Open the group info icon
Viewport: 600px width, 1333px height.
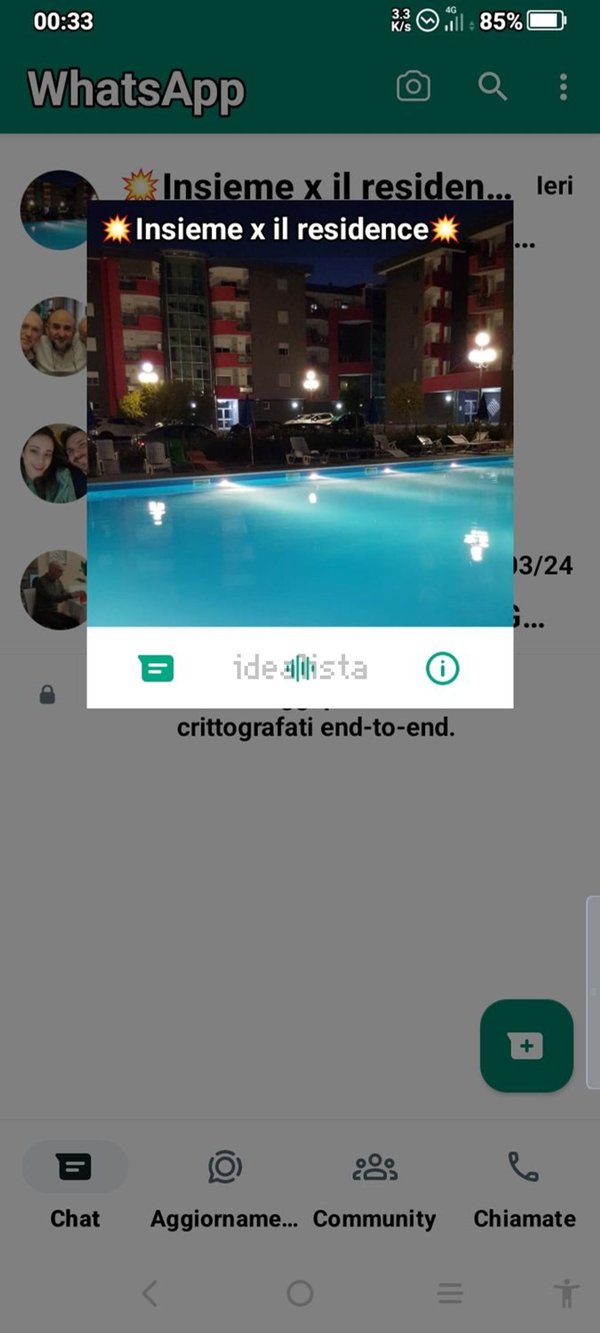click(442, 668)
